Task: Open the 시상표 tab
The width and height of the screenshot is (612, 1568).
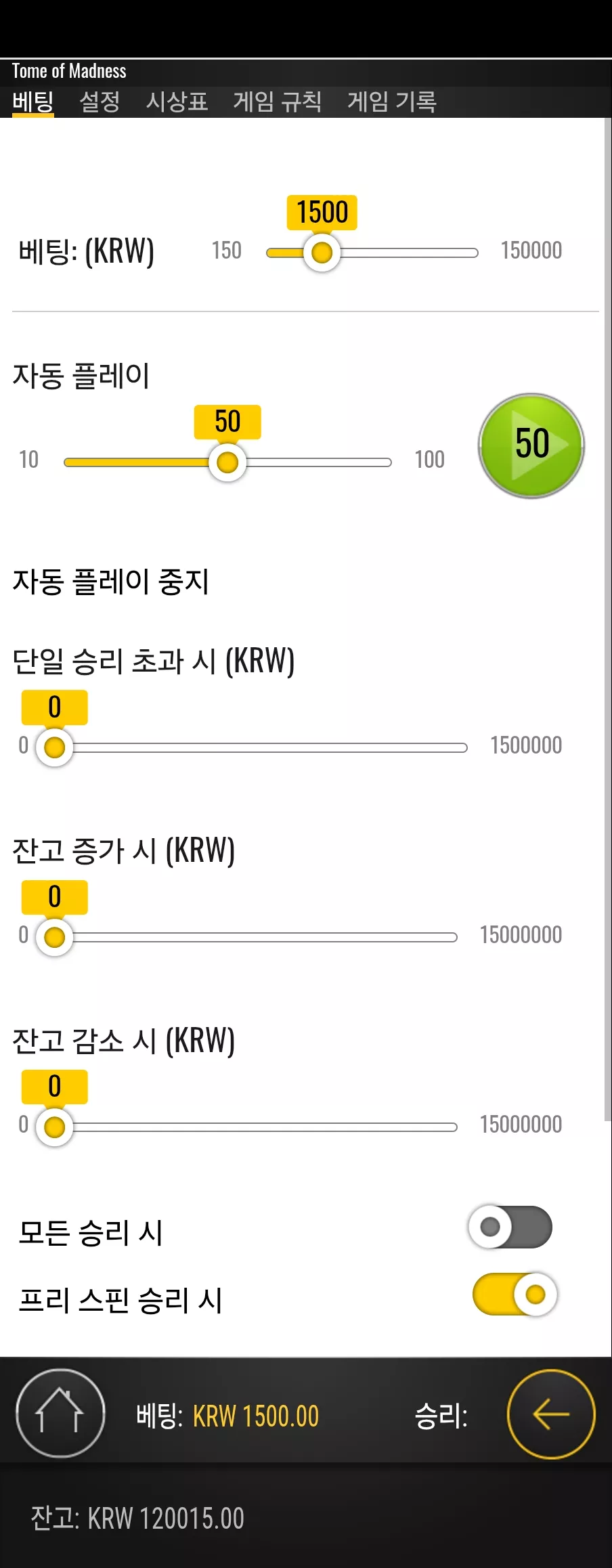Action: 177,102
